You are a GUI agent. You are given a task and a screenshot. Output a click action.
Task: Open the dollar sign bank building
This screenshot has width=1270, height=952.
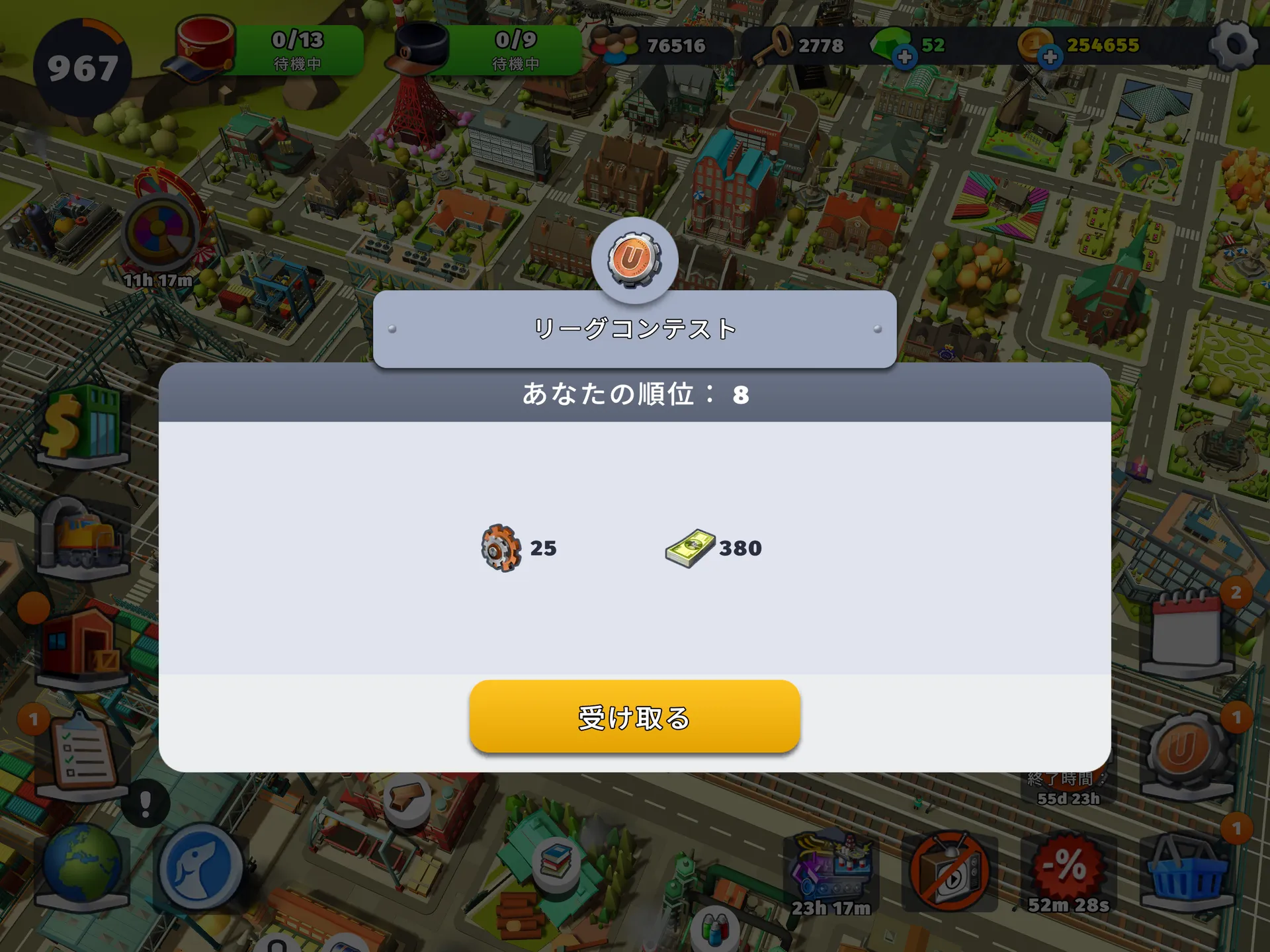[82, 423]
